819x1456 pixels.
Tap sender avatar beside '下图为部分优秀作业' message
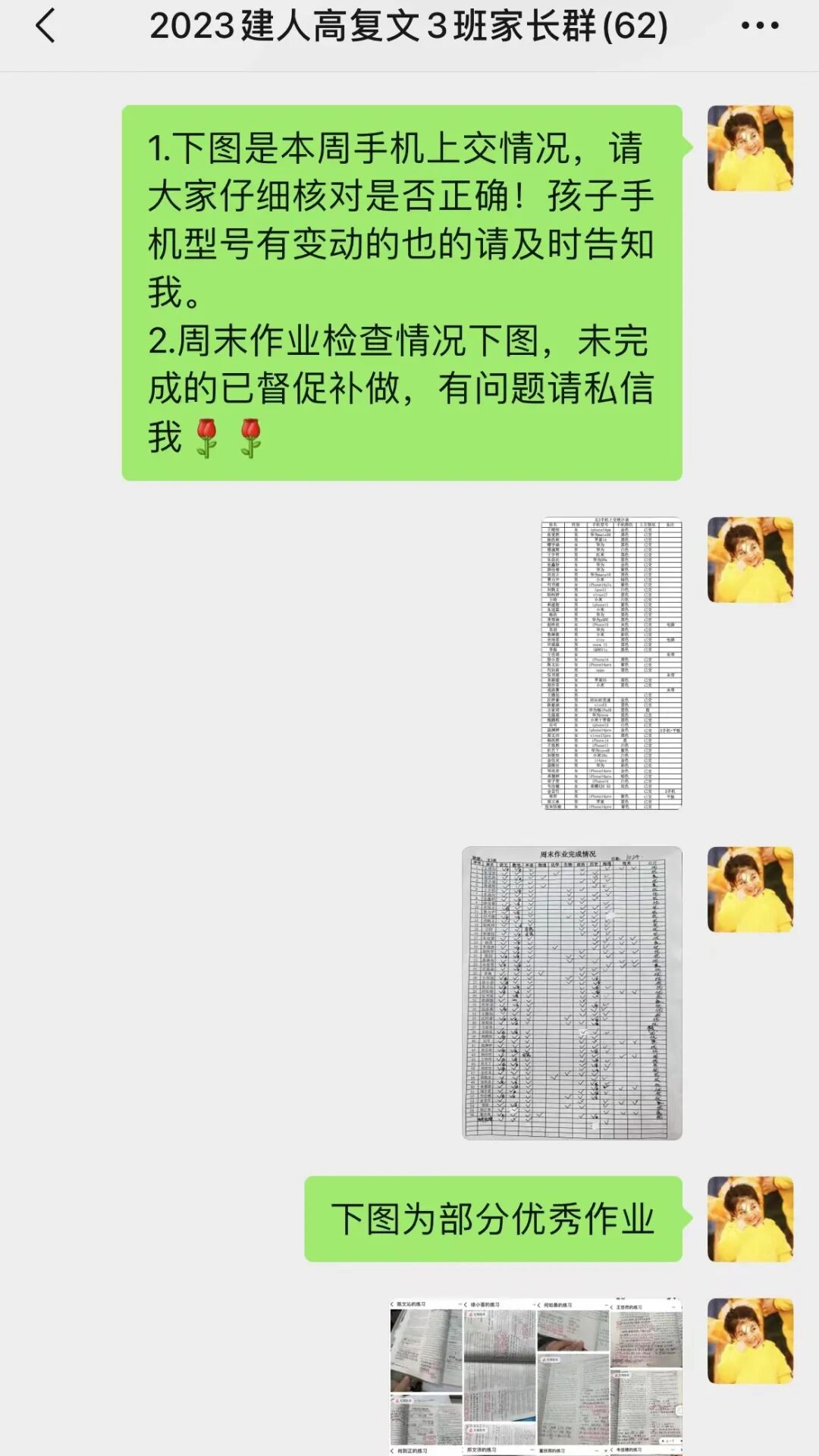(750, 1219)
